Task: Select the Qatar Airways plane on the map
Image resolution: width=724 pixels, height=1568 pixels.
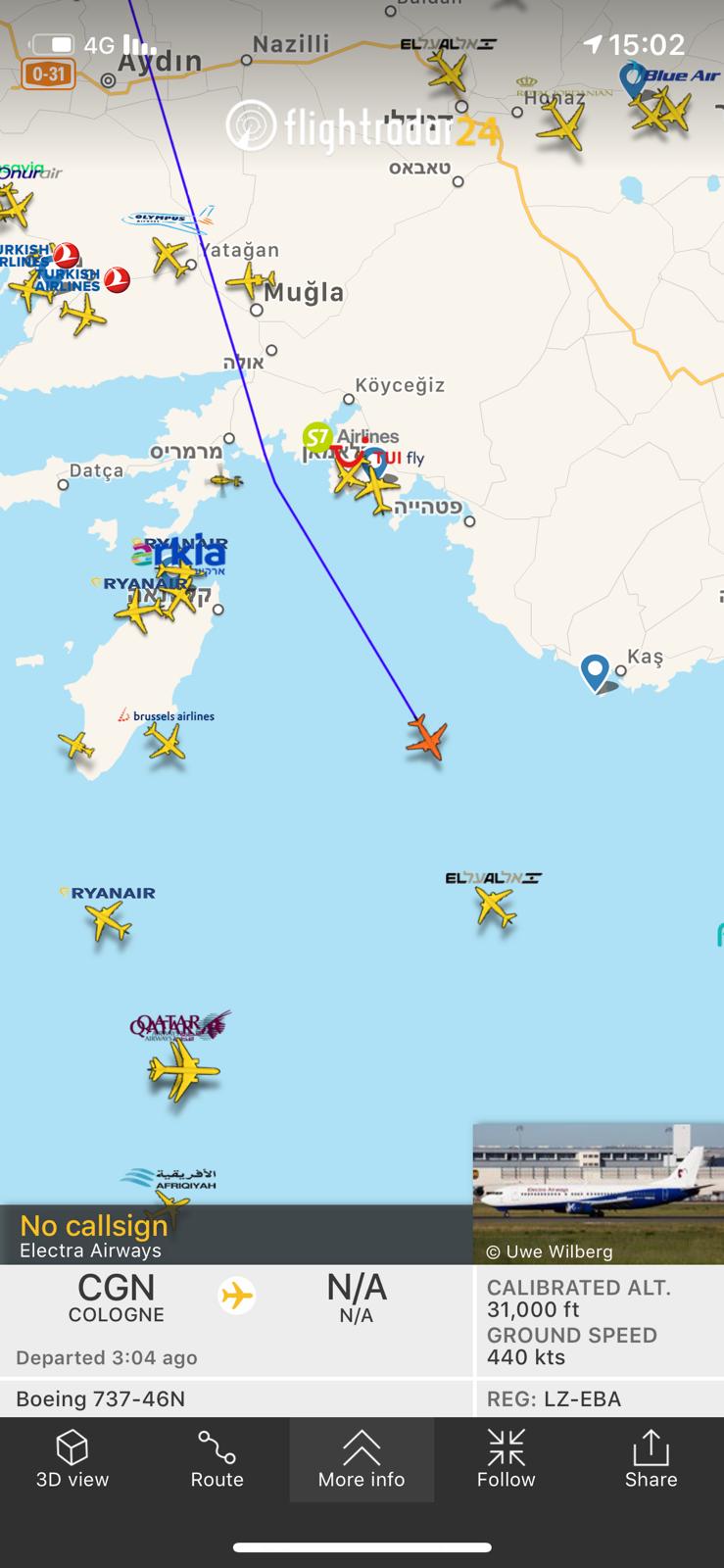Action: click(182, 1069)
